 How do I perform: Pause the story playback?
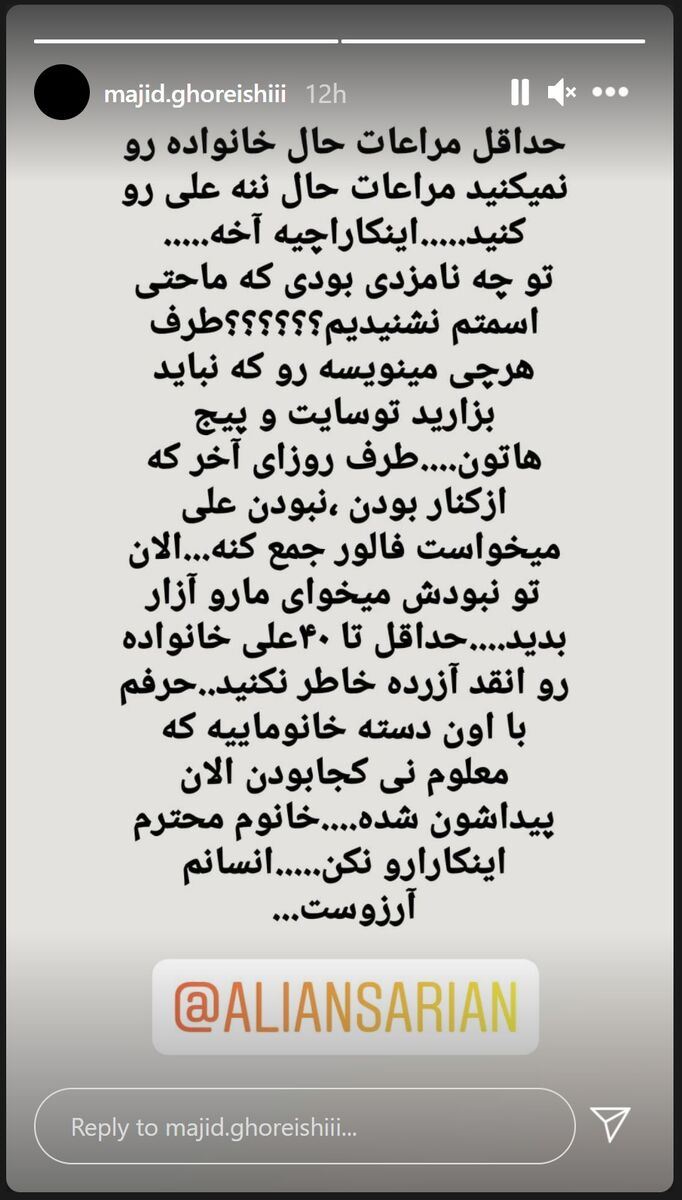pyautogui.click(x=519, y=93)
